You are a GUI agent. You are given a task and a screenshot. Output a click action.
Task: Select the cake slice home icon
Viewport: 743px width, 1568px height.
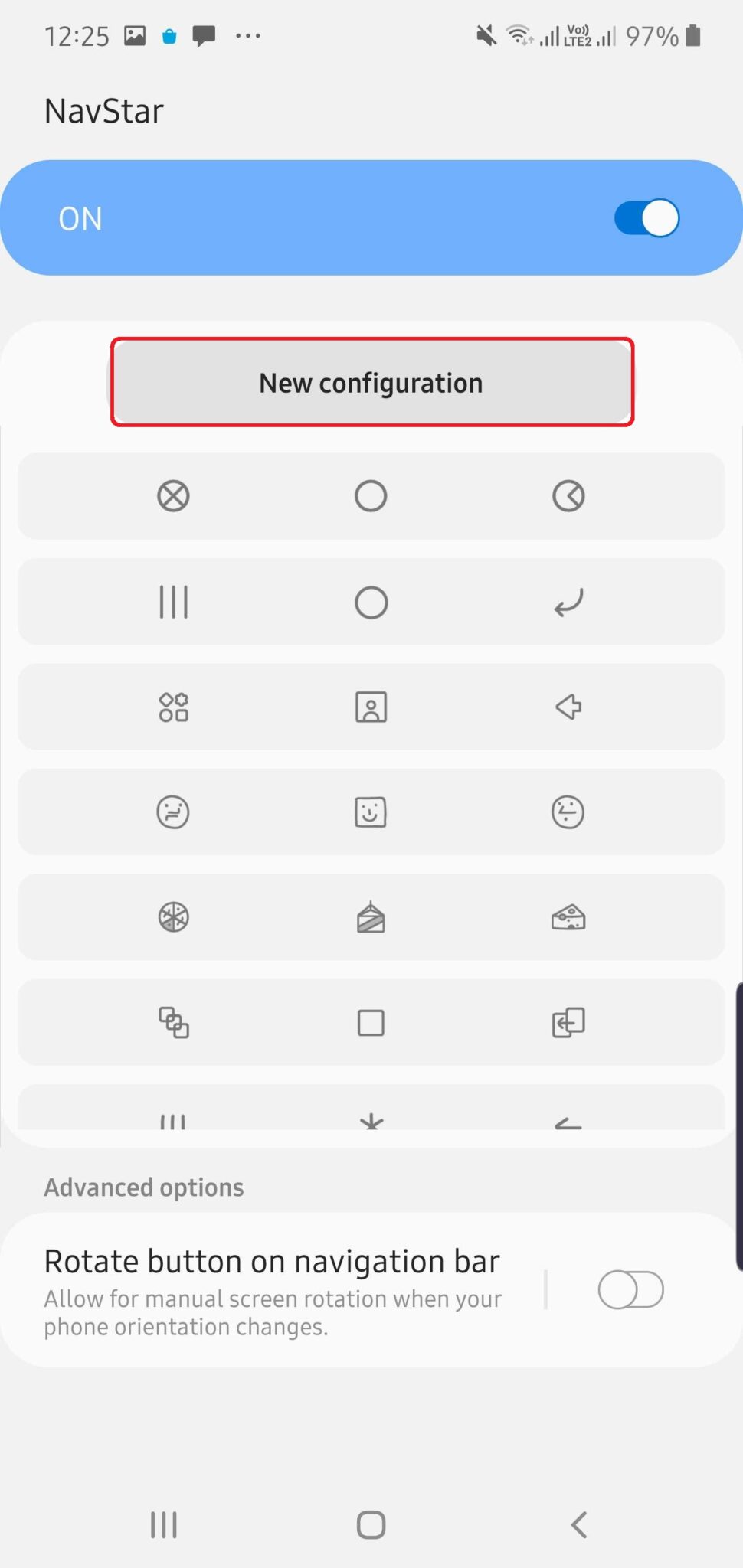tap(371, 917)
